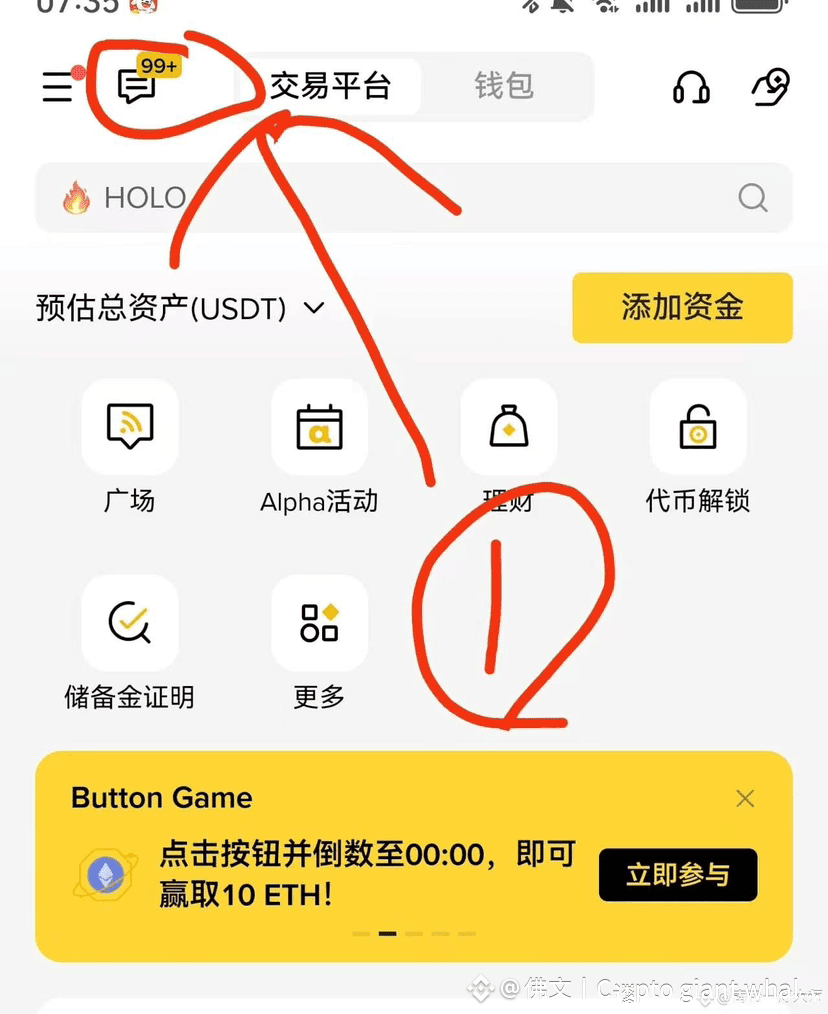This screenshot has width=828, height=1014.
Task: Dismiss the Button Game banner
Action: click(x=745, y=798)
